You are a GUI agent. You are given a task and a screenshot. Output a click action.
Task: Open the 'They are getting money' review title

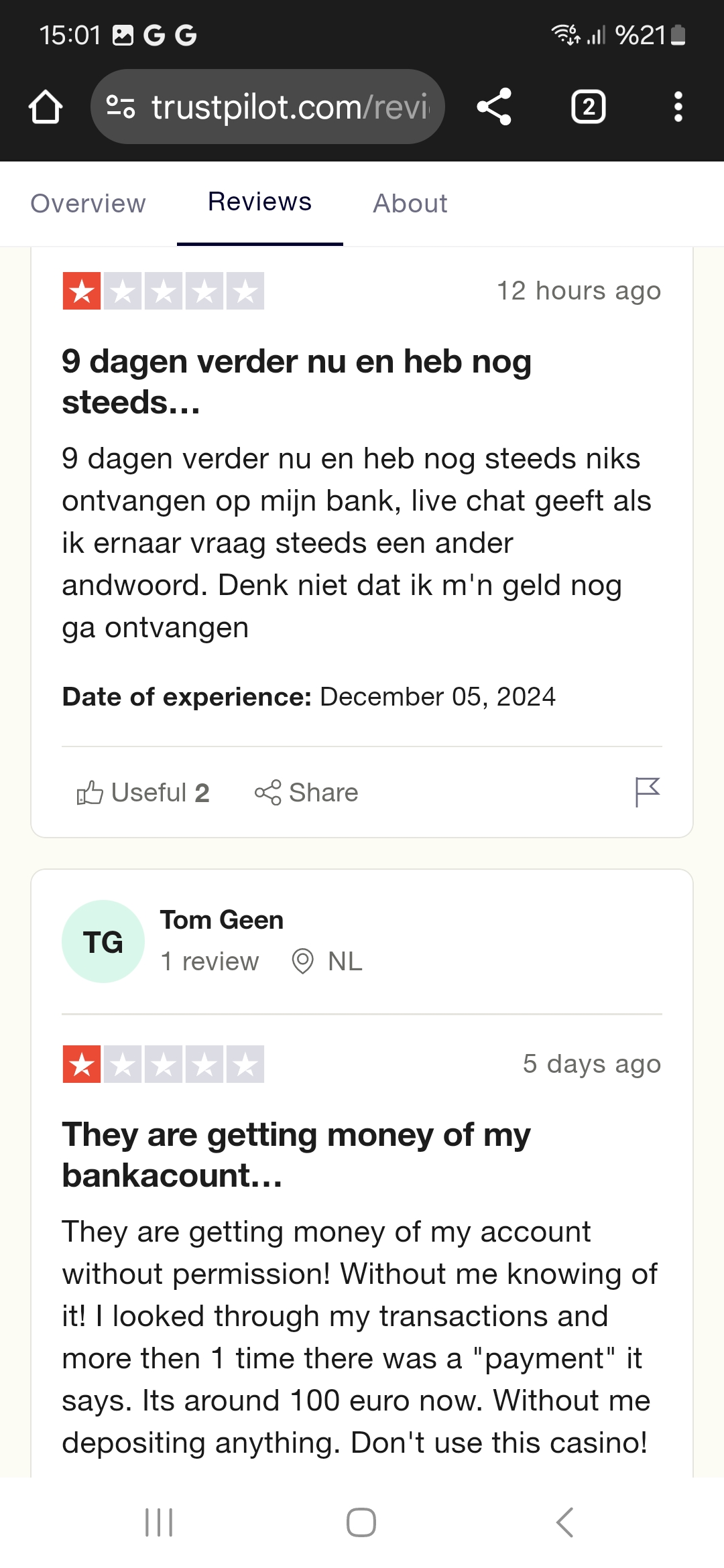296,1155
